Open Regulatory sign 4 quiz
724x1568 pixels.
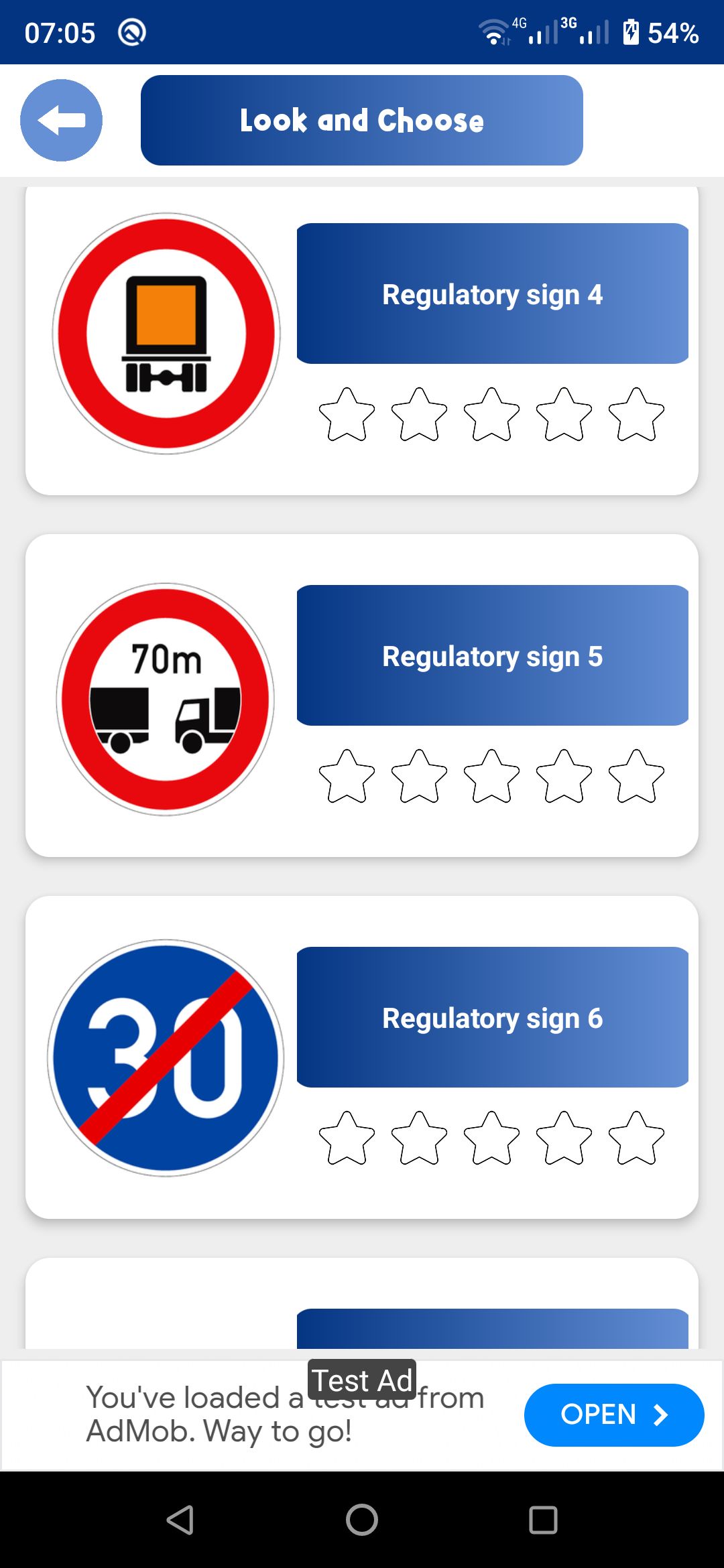pyautogui.click(x=492, y=293)
